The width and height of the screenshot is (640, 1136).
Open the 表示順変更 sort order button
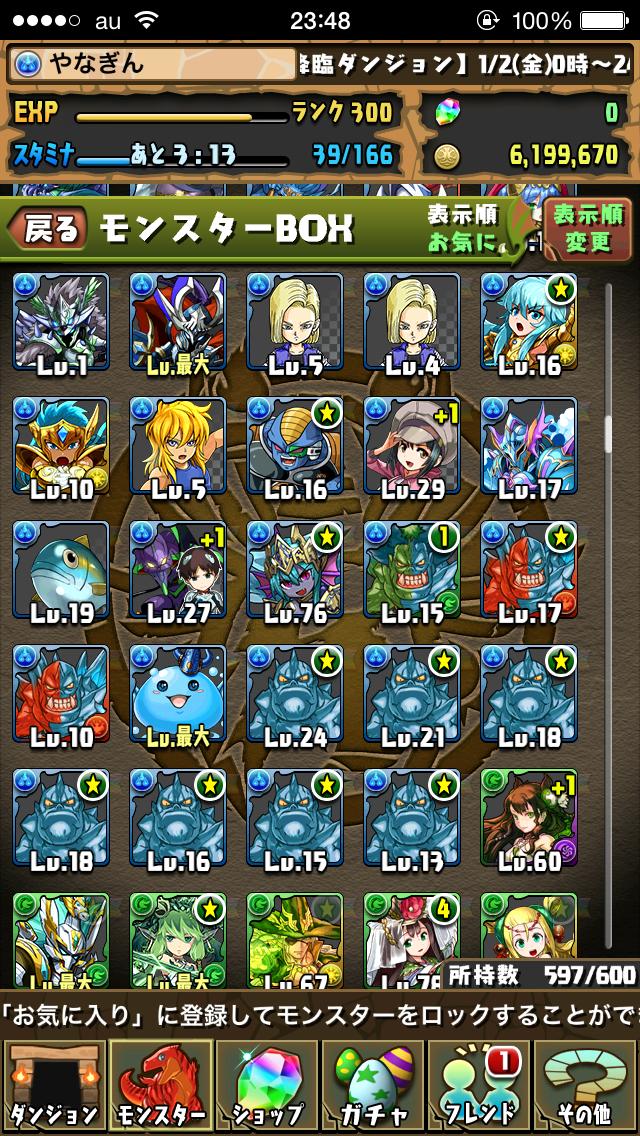(588, 228)
